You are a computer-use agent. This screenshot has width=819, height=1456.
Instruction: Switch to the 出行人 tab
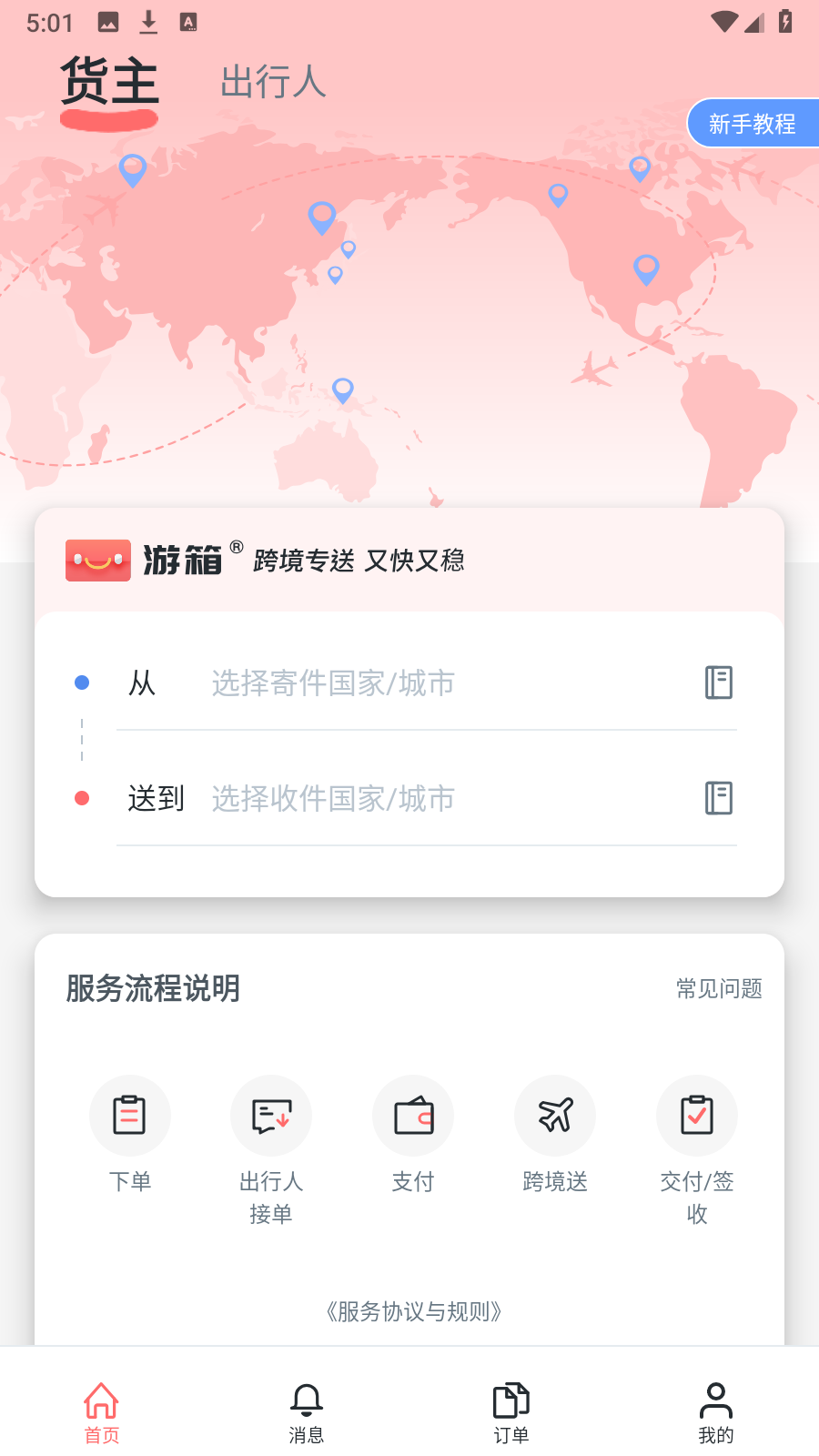(x=273, y=82)
